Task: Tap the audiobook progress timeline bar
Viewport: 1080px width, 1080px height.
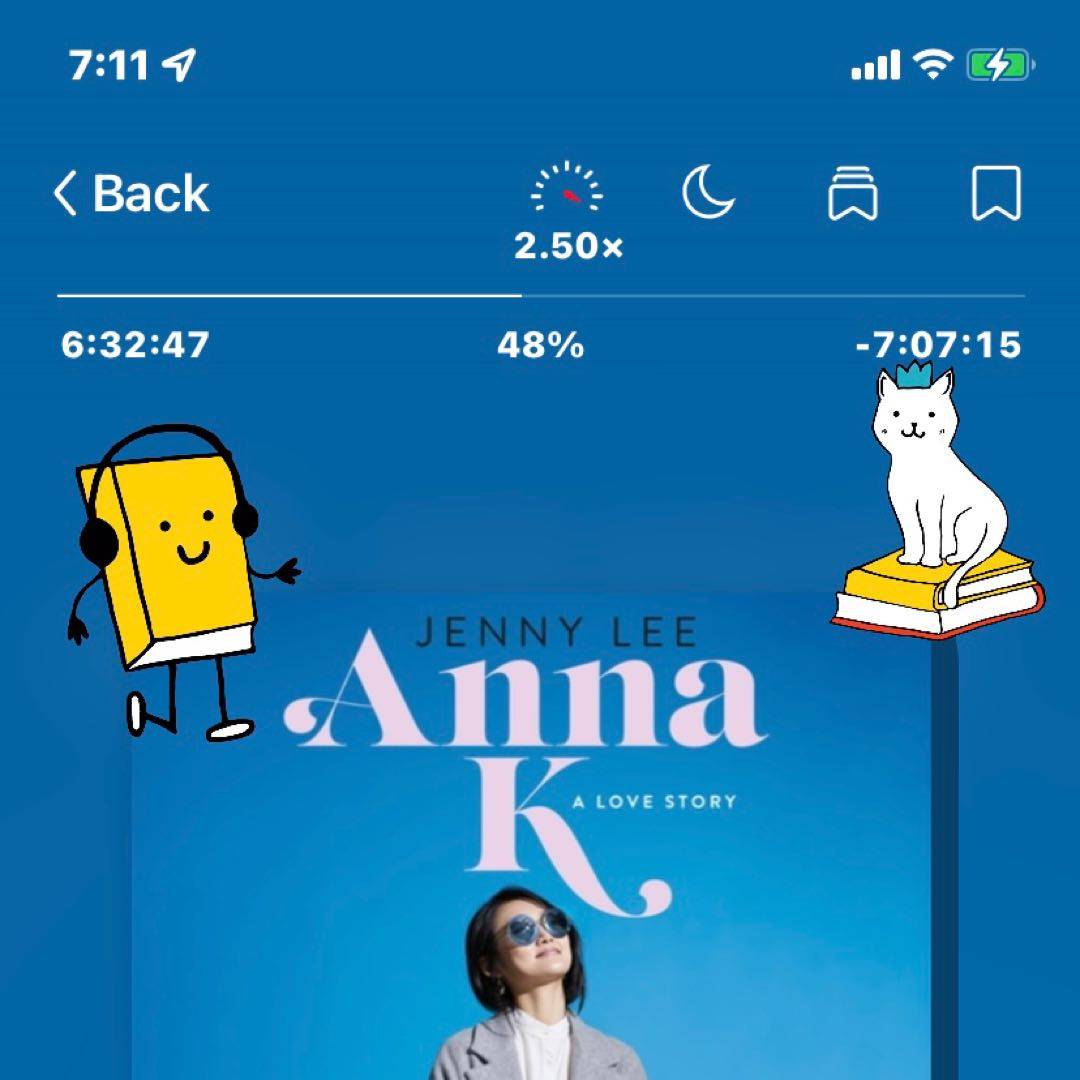Action: point(540,296)
